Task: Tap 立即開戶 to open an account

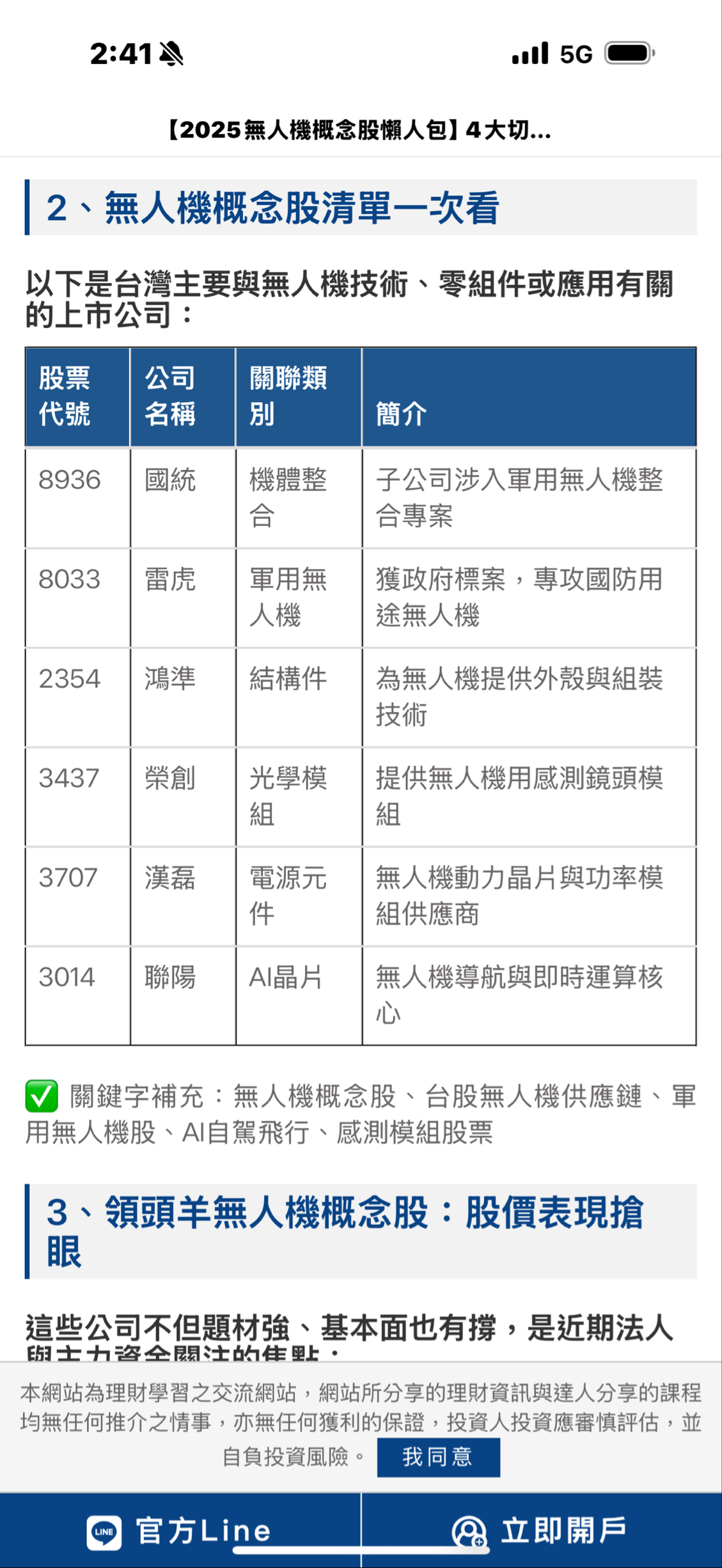Action: (x=541, y=1530)
